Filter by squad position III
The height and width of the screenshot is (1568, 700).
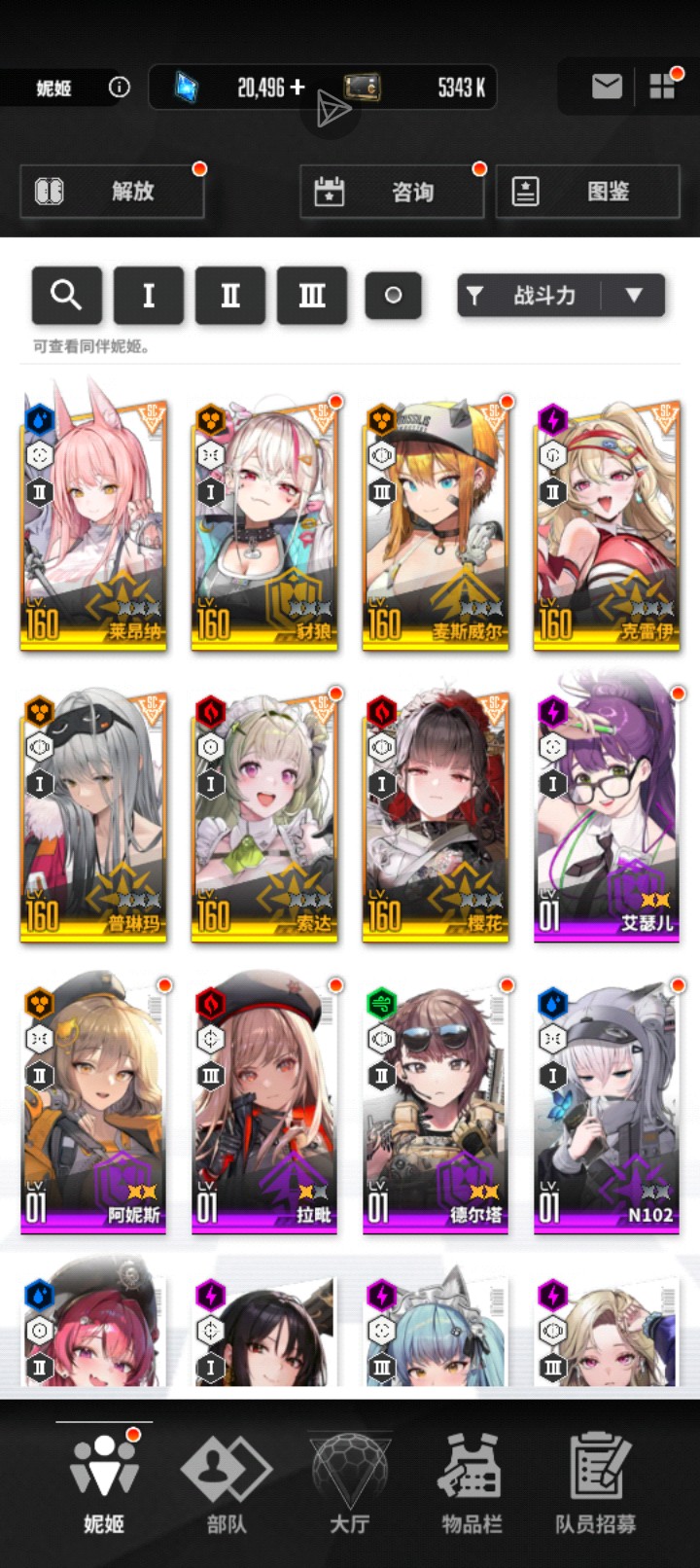(312, 295)
